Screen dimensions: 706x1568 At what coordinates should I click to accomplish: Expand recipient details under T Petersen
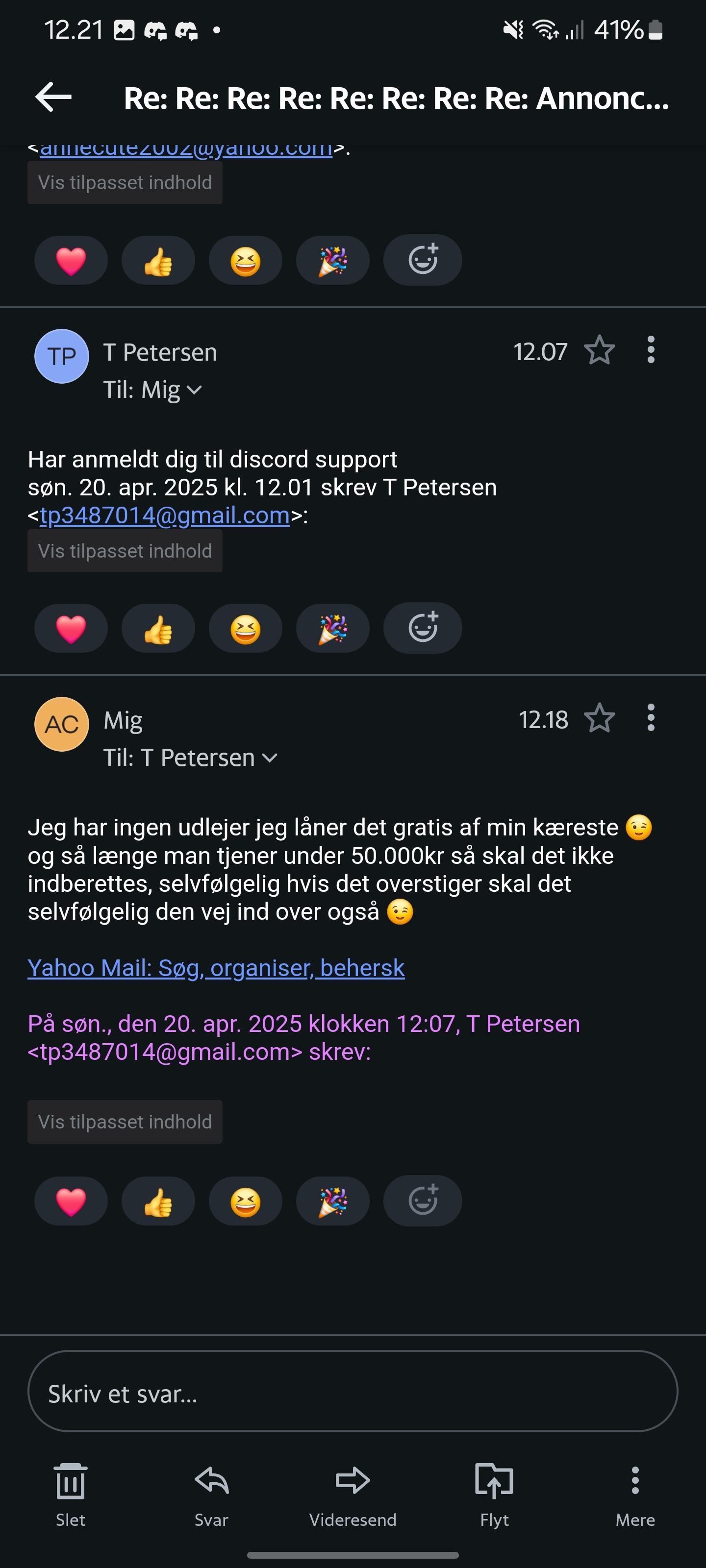tap(194, 390)
